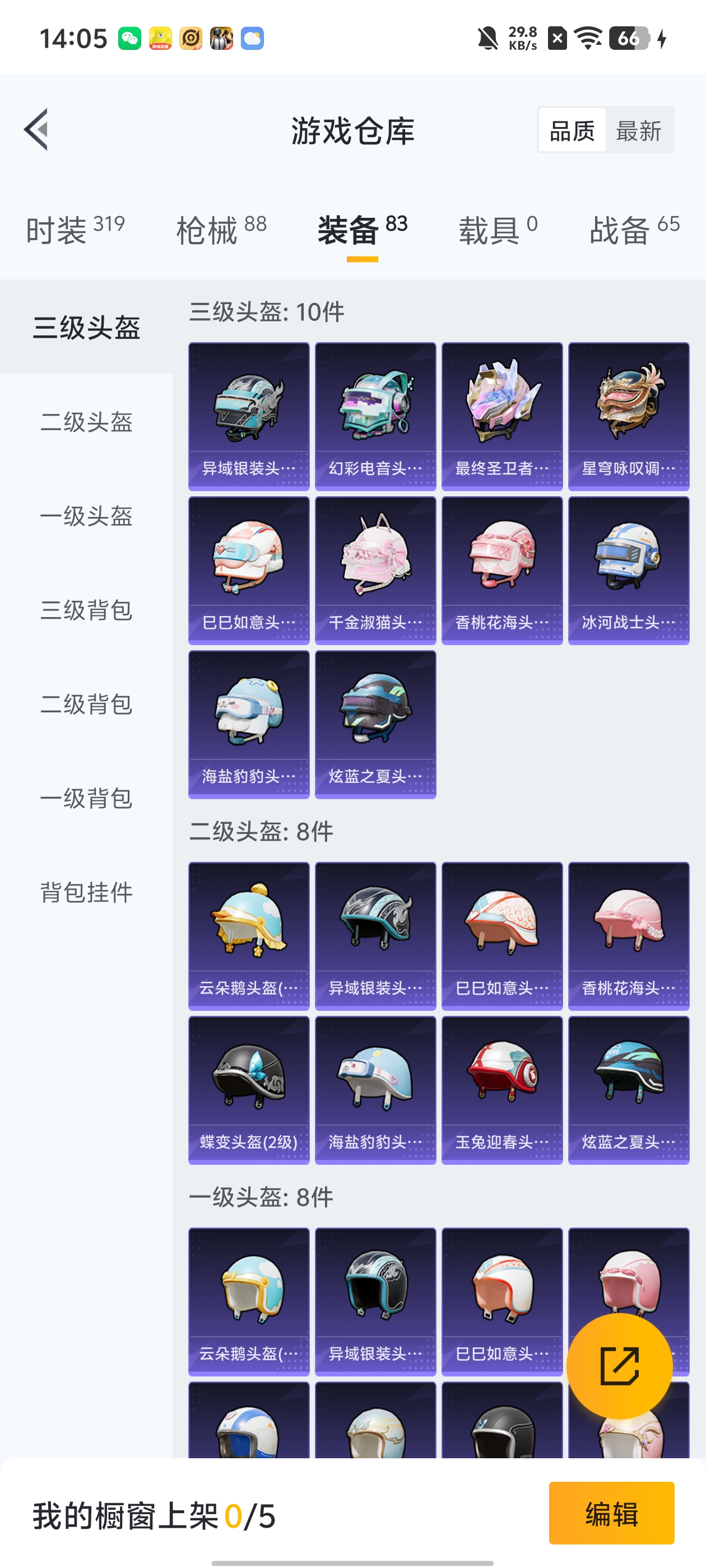View the 千金淑猫 helmet item
Image resolution: width=706 pixels, height=1568 pixels.
375,570
